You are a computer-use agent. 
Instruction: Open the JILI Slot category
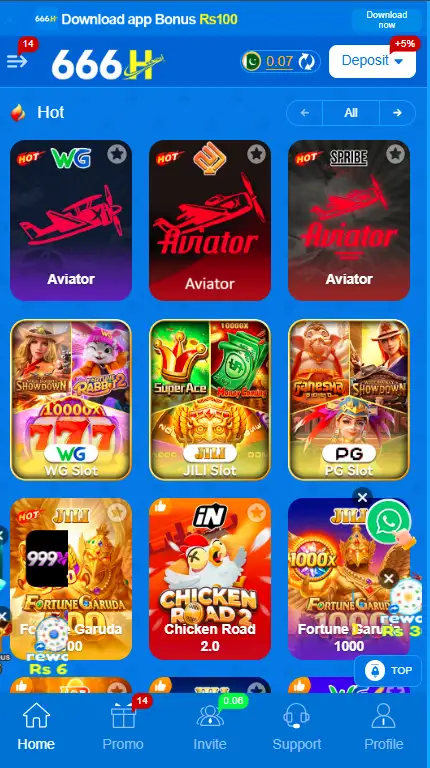pos(210,400)
